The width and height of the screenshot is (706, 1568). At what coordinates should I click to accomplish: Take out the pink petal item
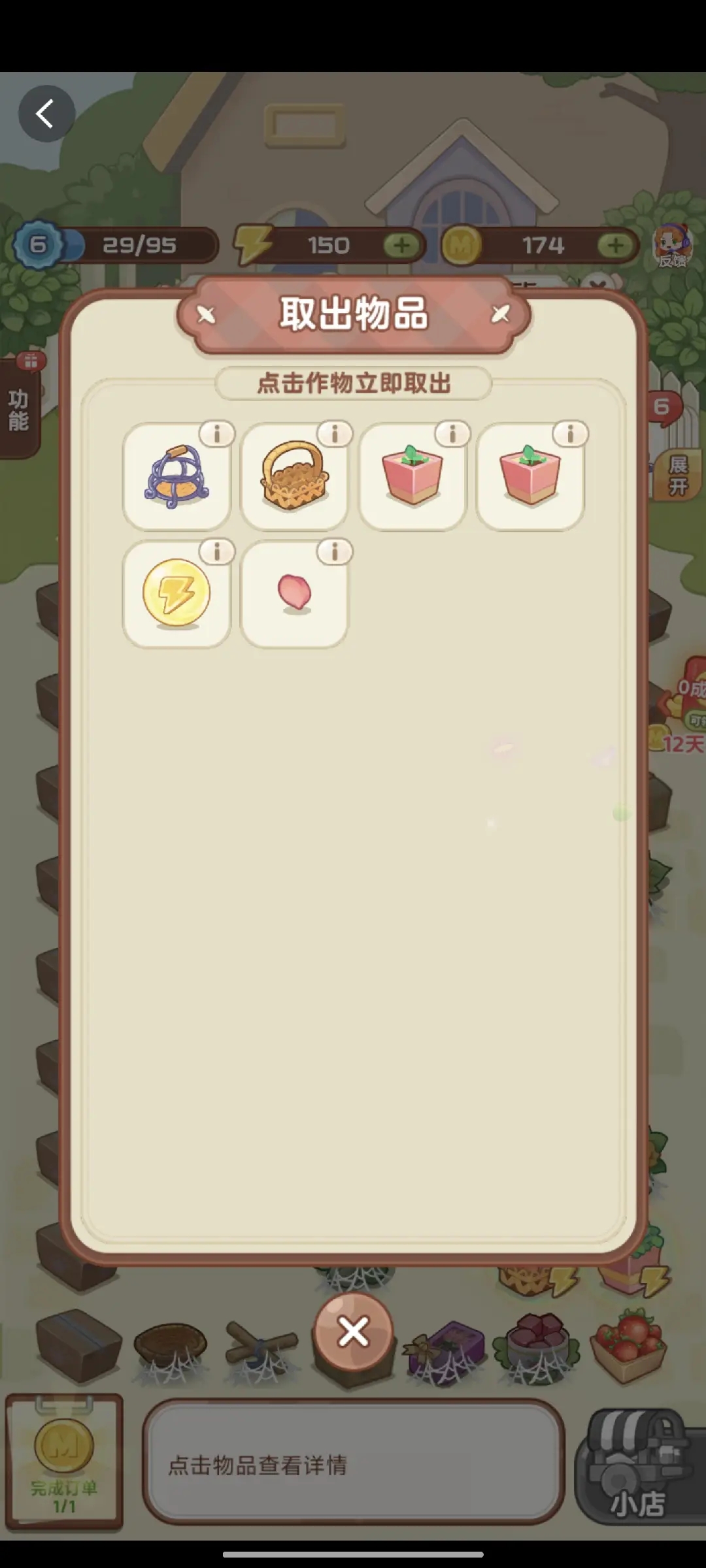[294, 595]
